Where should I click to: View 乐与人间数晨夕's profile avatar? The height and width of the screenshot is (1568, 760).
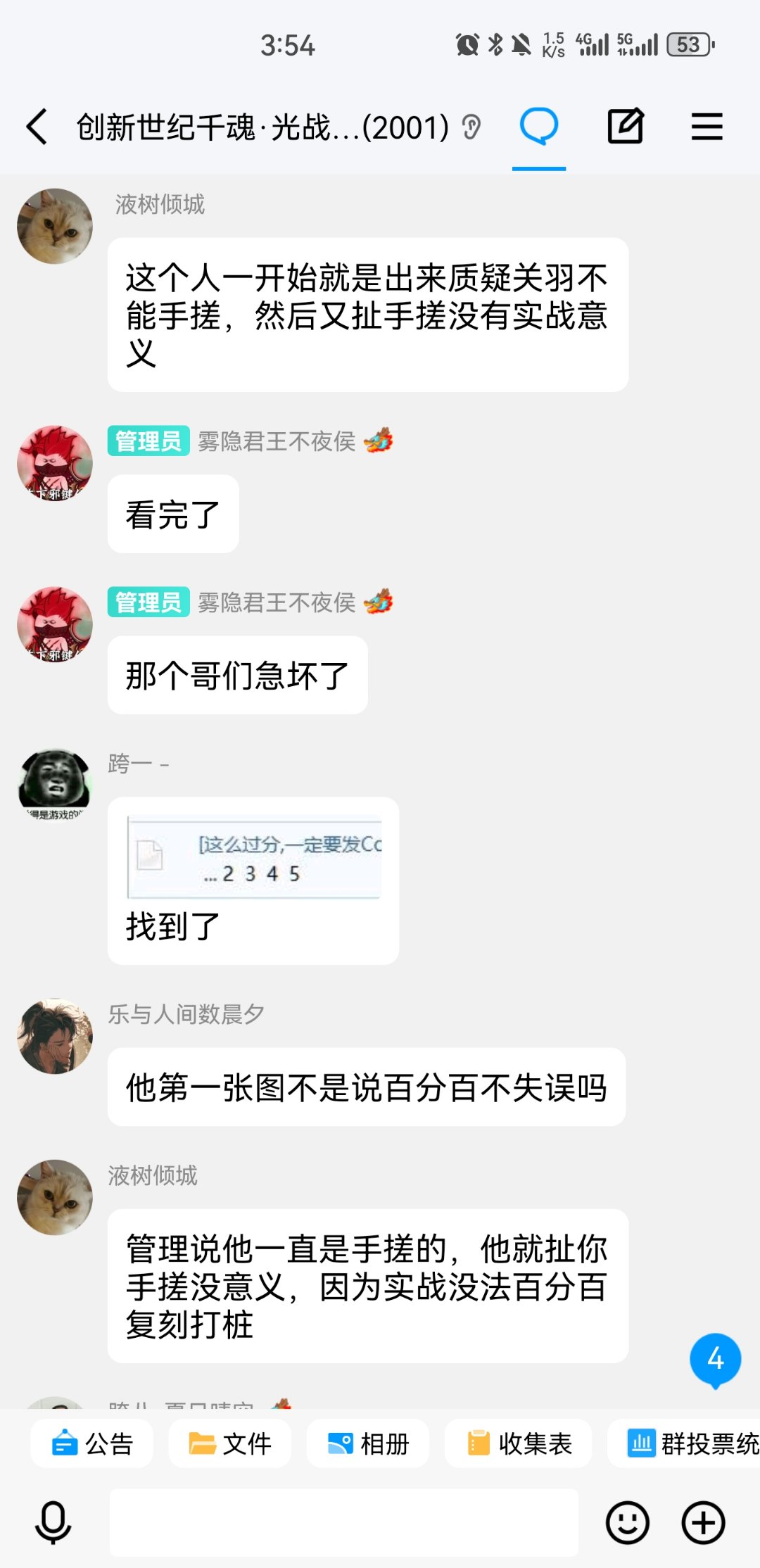click(x=55, y=1036)
